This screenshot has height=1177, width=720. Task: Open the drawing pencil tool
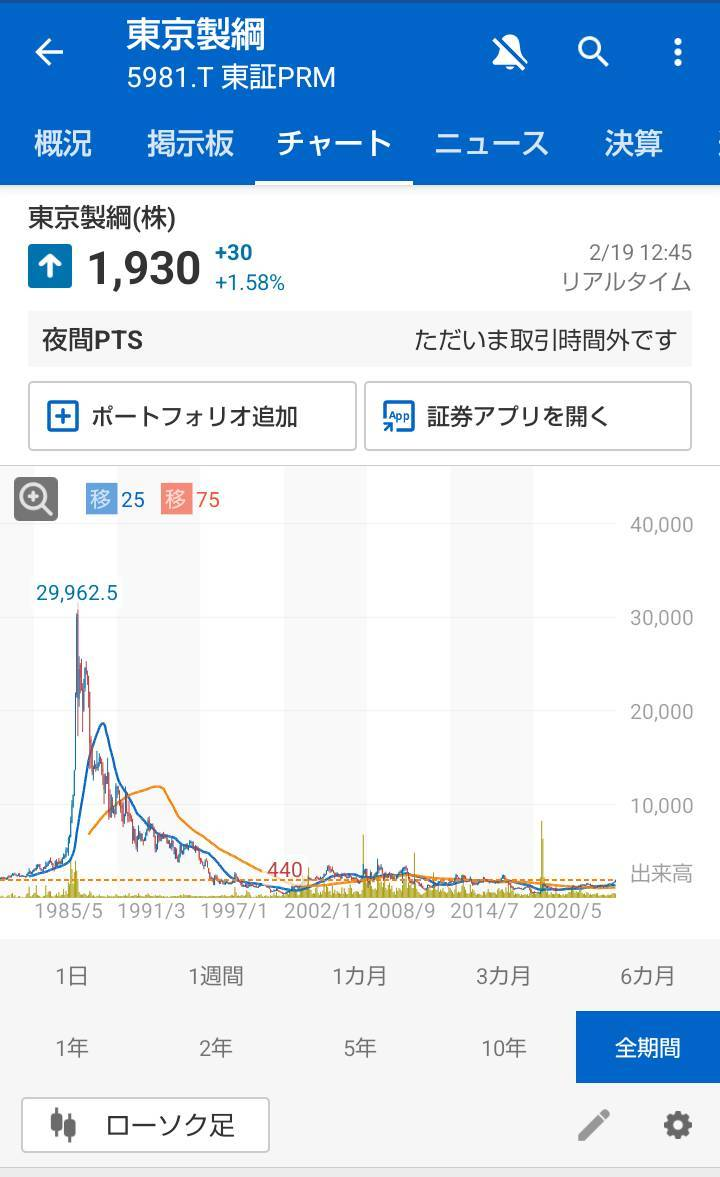pyautogui.click(x=593, y=1125)
